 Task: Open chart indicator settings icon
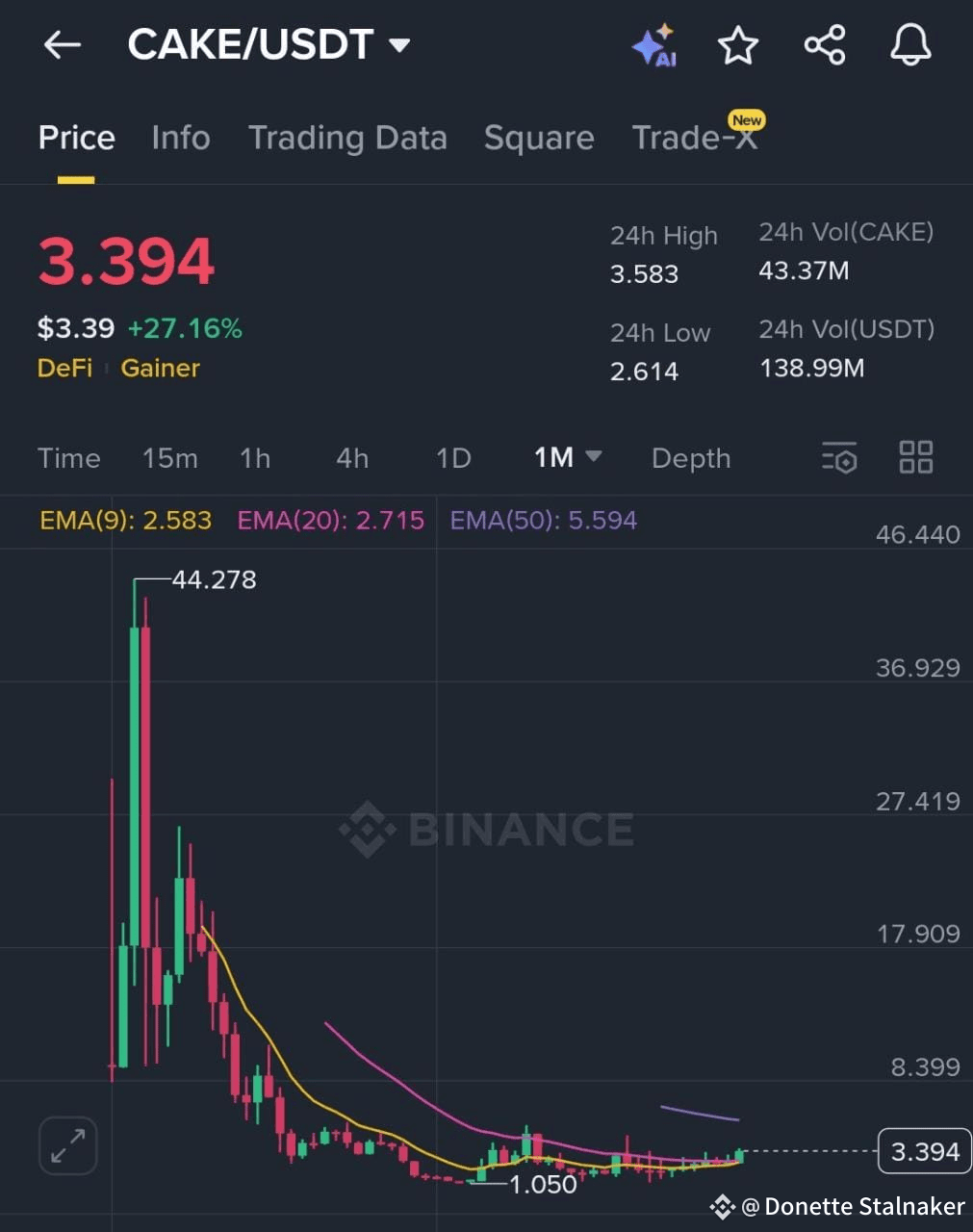[839, 457]
